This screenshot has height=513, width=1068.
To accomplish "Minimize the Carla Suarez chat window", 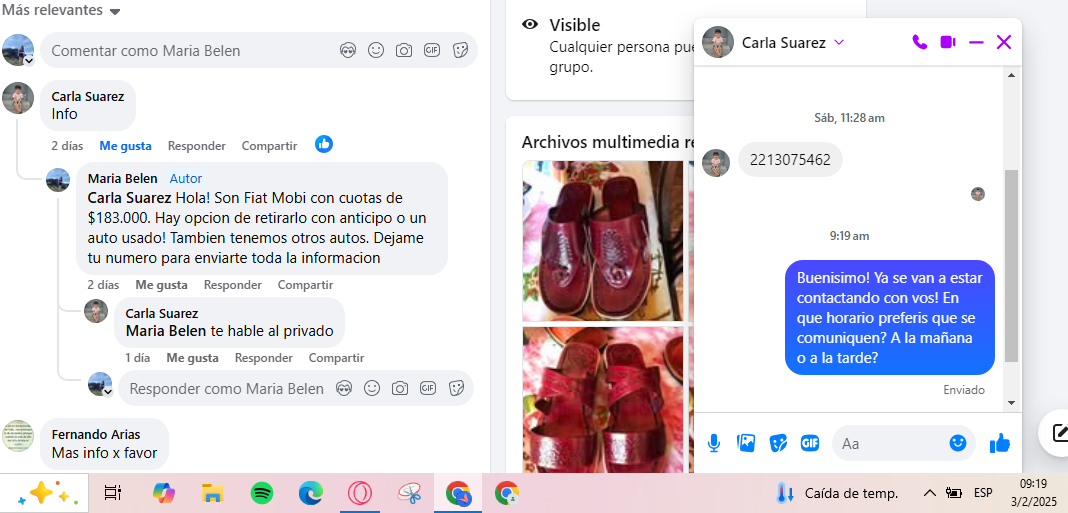I will (x=976, y=42).
